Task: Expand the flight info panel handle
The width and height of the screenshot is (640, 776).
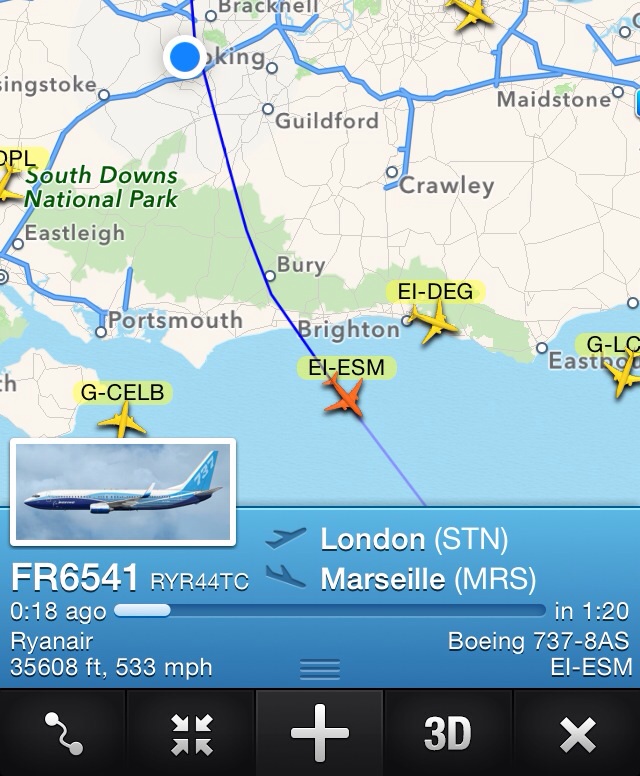Action: pyautogui.click(x=320, y=668)
